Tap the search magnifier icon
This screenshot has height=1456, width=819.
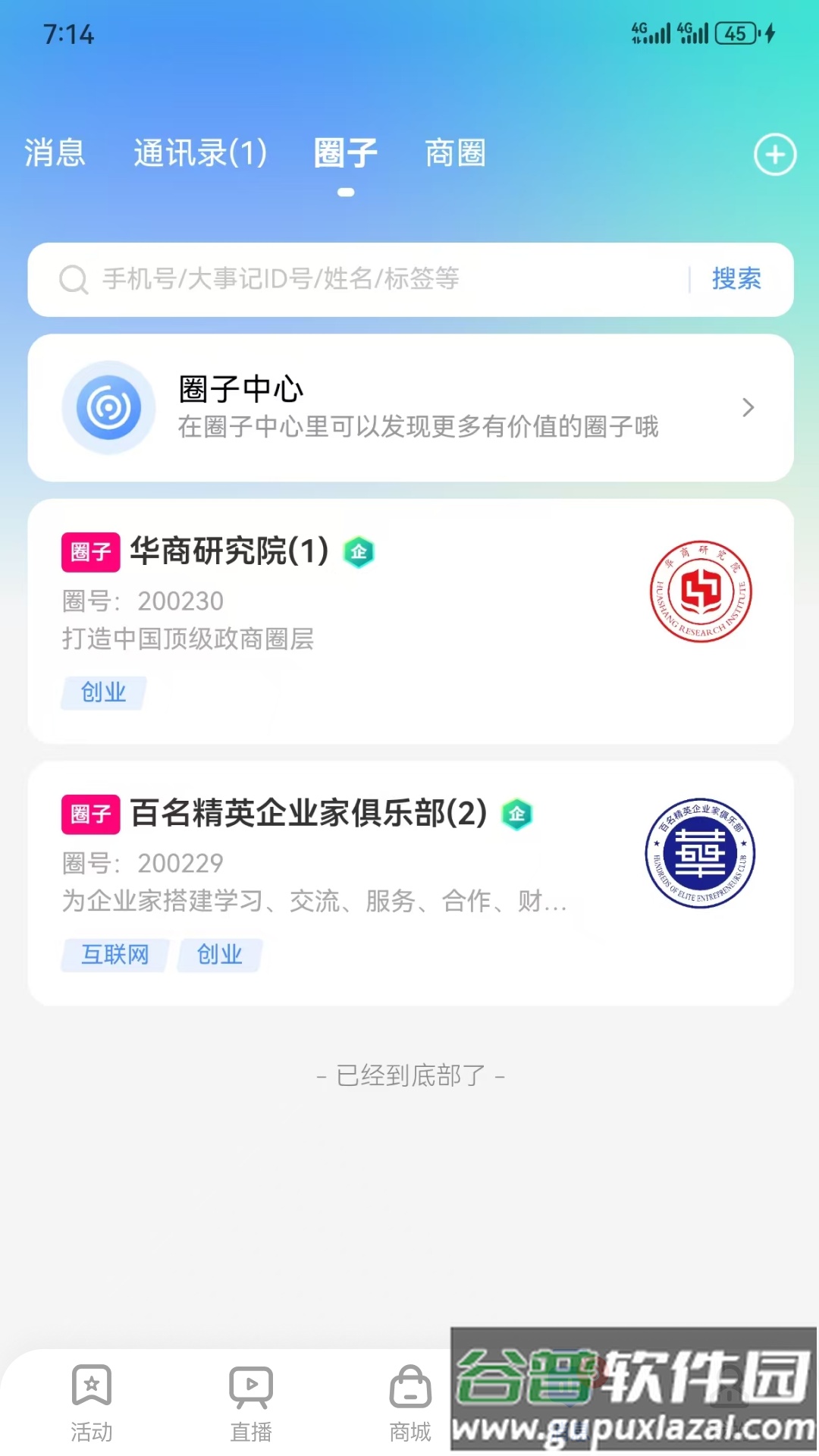click(74, 280)
